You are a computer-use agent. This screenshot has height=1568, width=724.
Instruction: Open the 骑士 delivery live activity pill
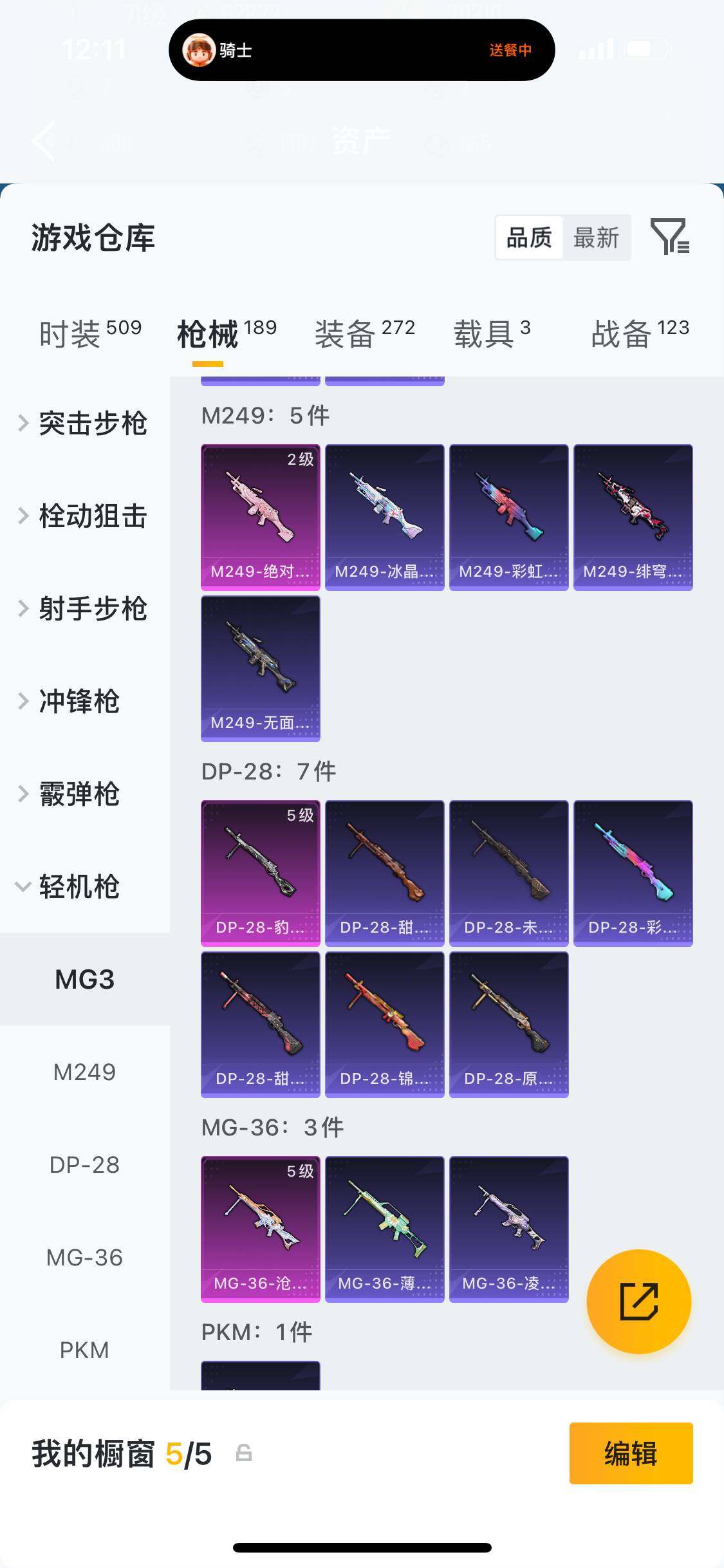(362, 50)
